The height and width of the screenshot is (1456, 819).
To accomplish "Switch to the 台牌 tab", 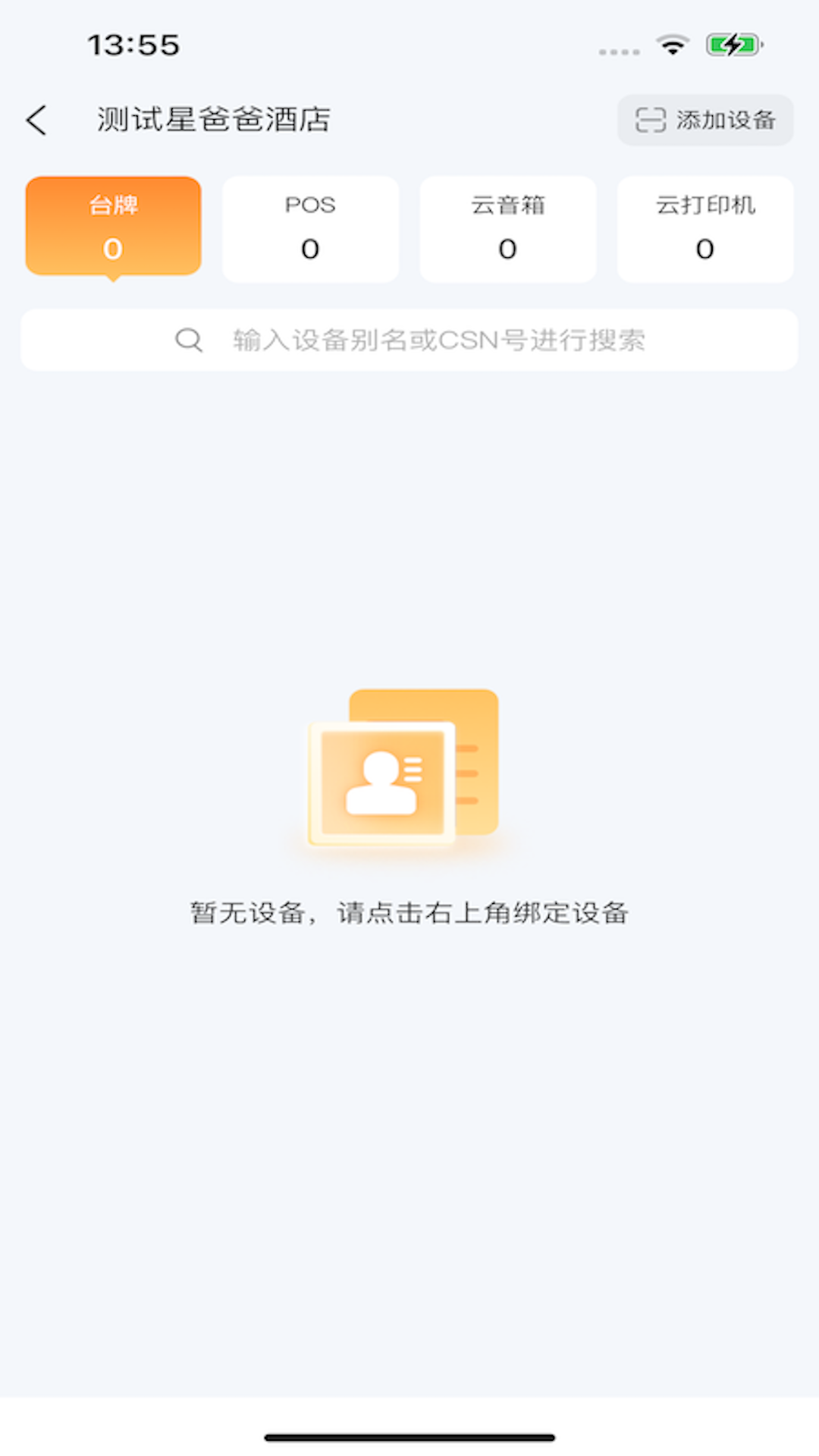I will pyautogui.click(x=112, y=225).
